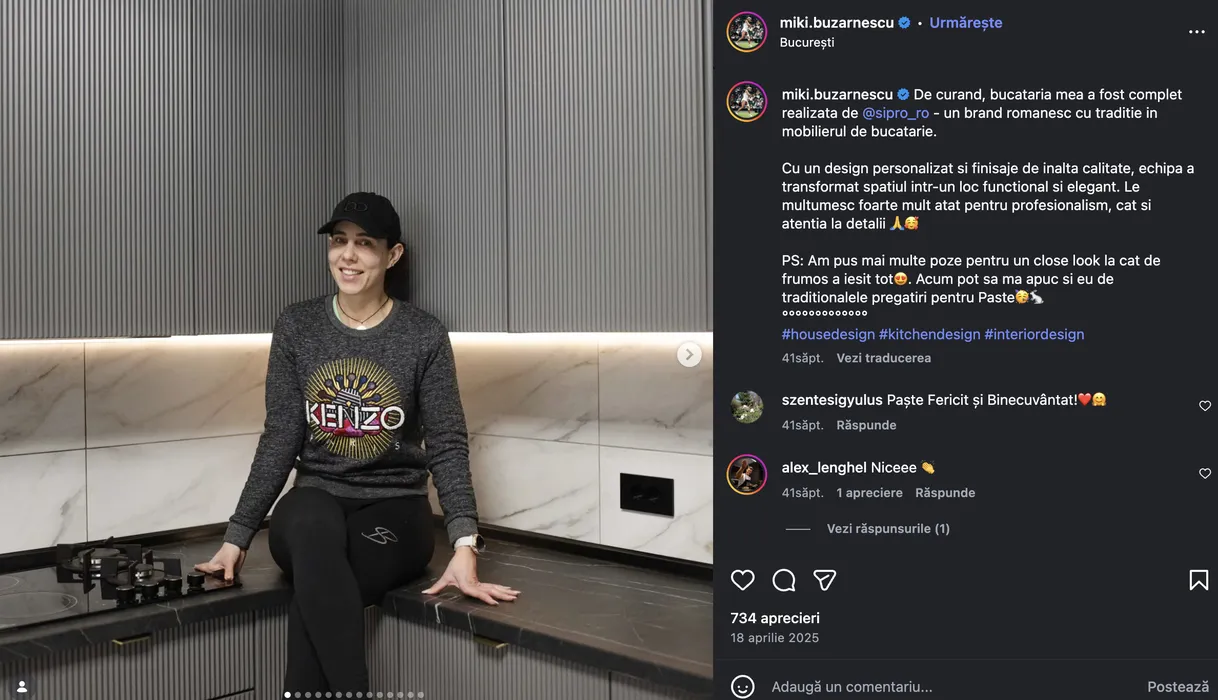Save post with the bookmark icon
The image size is (1218, 700).
click(1198, 580)
